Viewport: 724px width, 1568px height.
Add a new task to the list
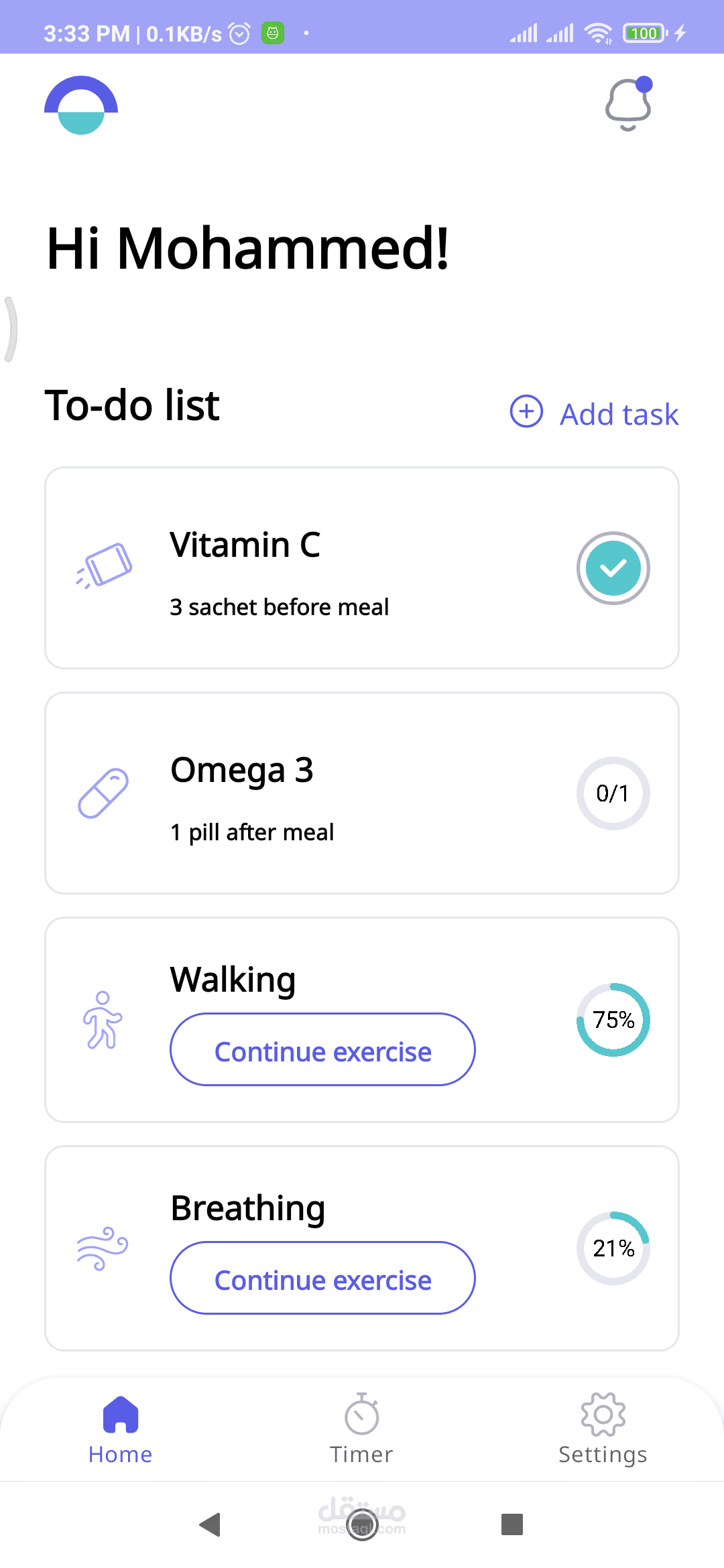(595, 413)
